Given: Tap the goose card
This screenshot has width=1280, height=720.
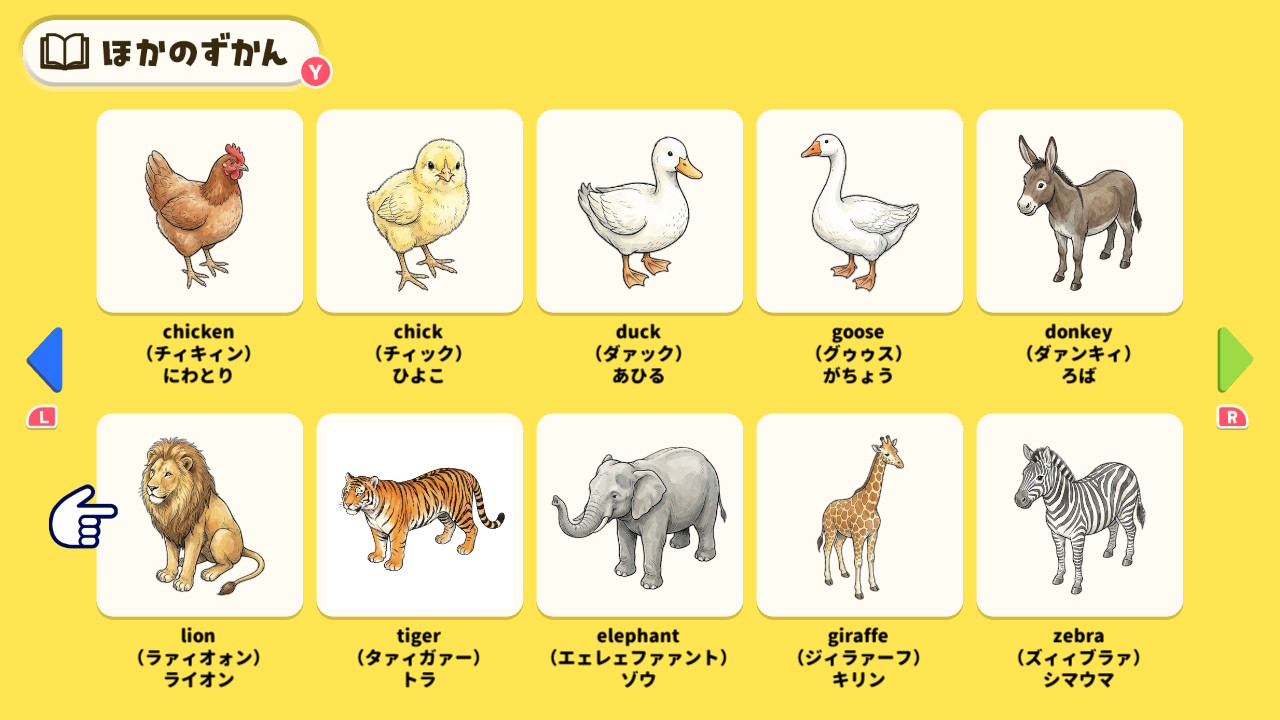Looking at the screenshot, I should pos(860,212).
